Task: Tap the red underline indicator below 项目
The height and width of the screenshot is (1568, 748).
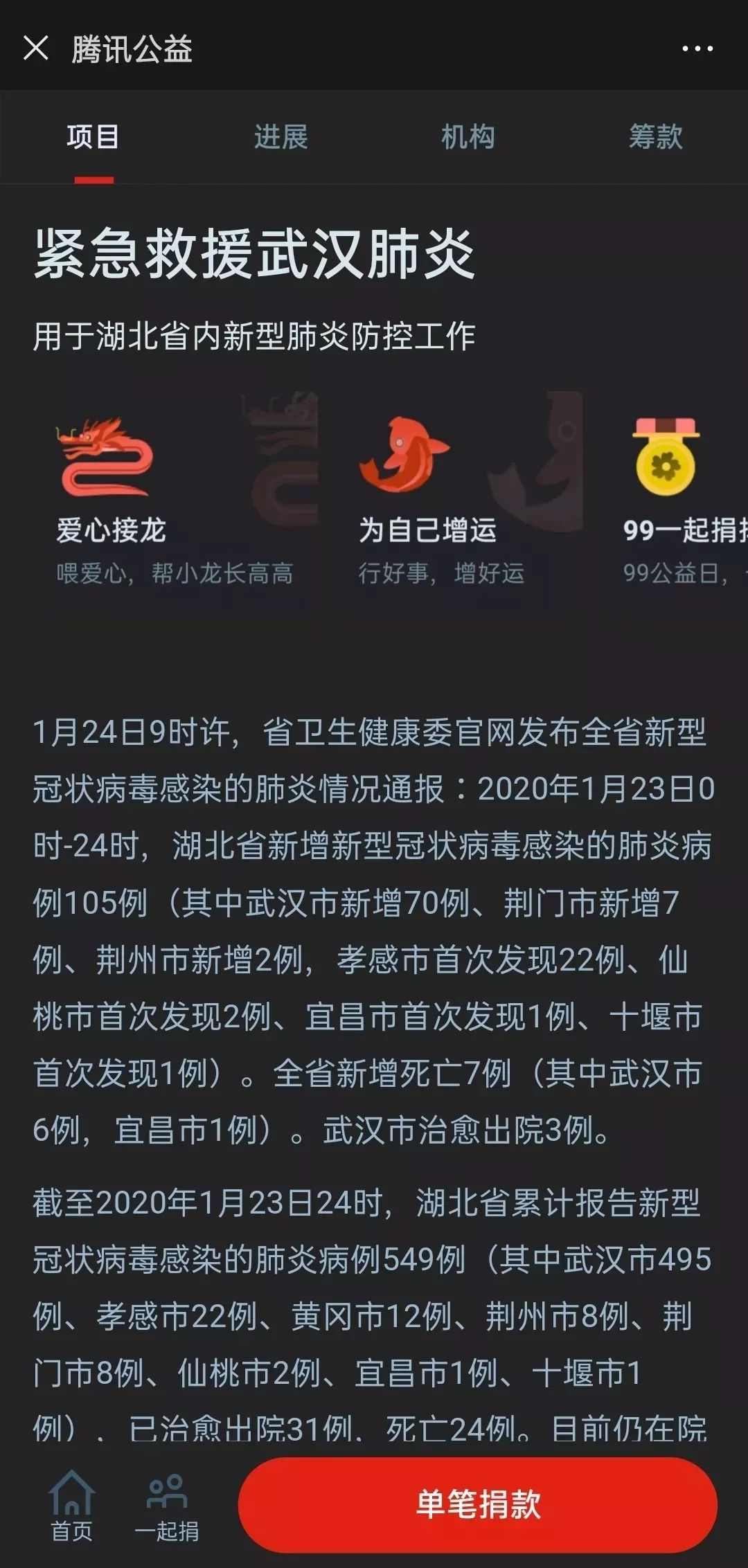Action: pos(91,178)
